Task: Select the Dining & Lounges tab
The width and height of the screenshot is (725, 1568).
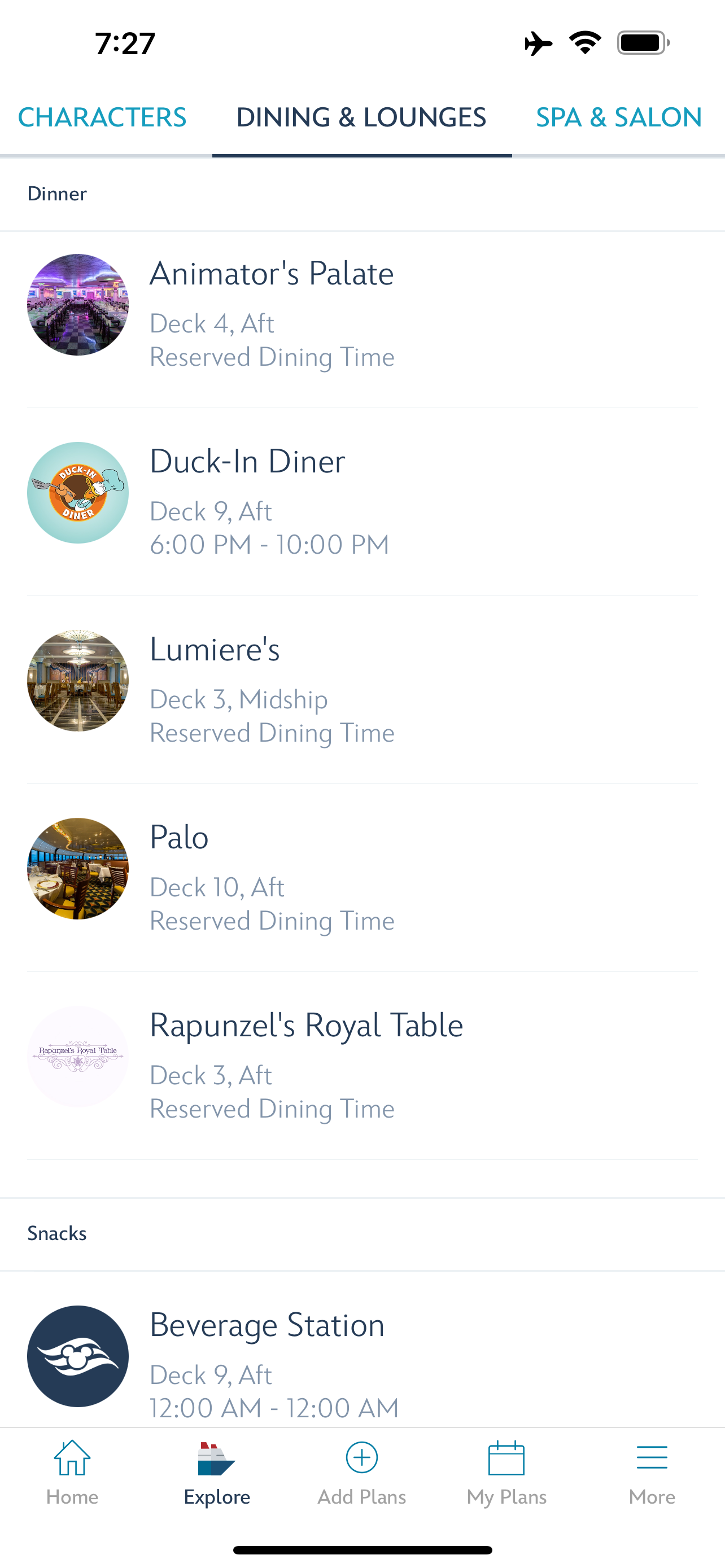Action: click(x=361, y=117)
